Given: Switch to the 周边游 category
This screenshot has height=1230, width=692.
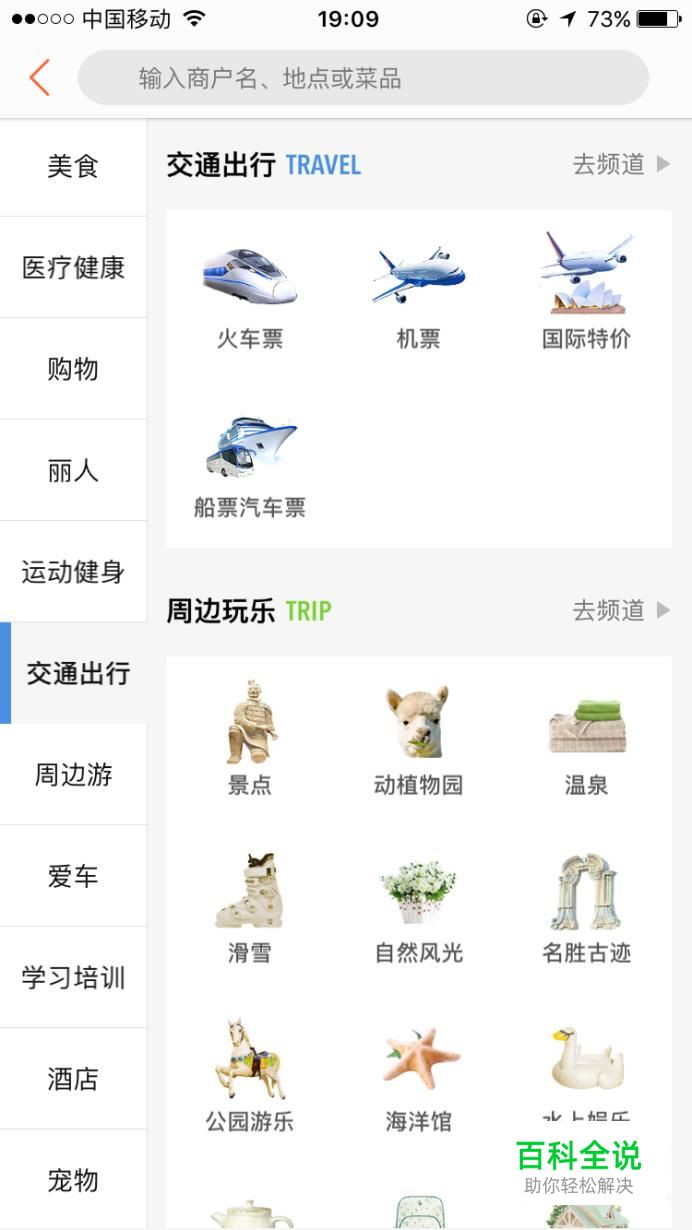Looking at the screenshot, I should pyautogui.click(x=73, y=774).
